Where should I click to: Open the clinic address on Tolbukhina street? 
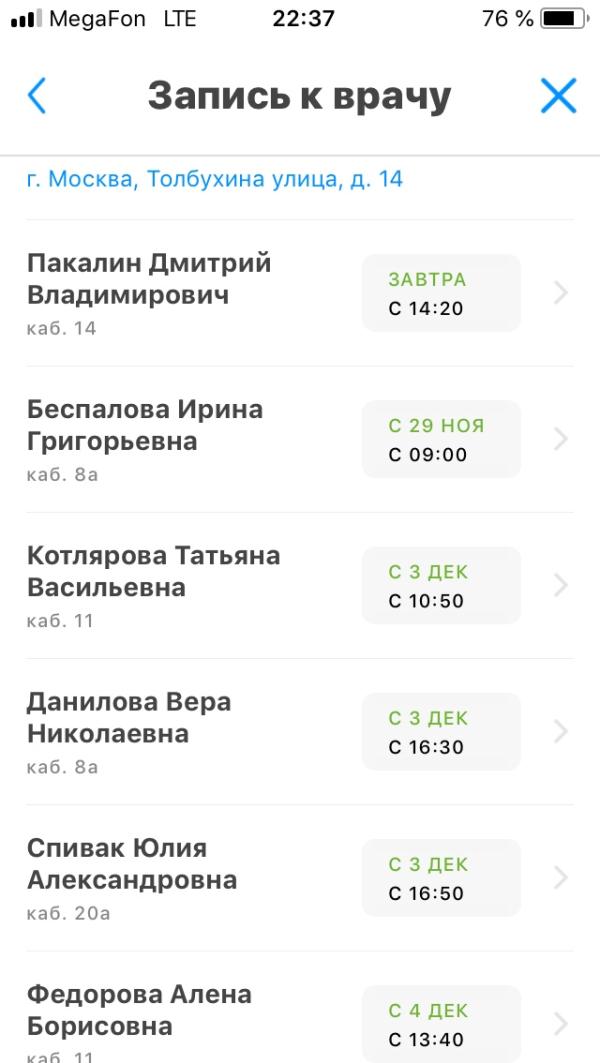pos(215,180)
